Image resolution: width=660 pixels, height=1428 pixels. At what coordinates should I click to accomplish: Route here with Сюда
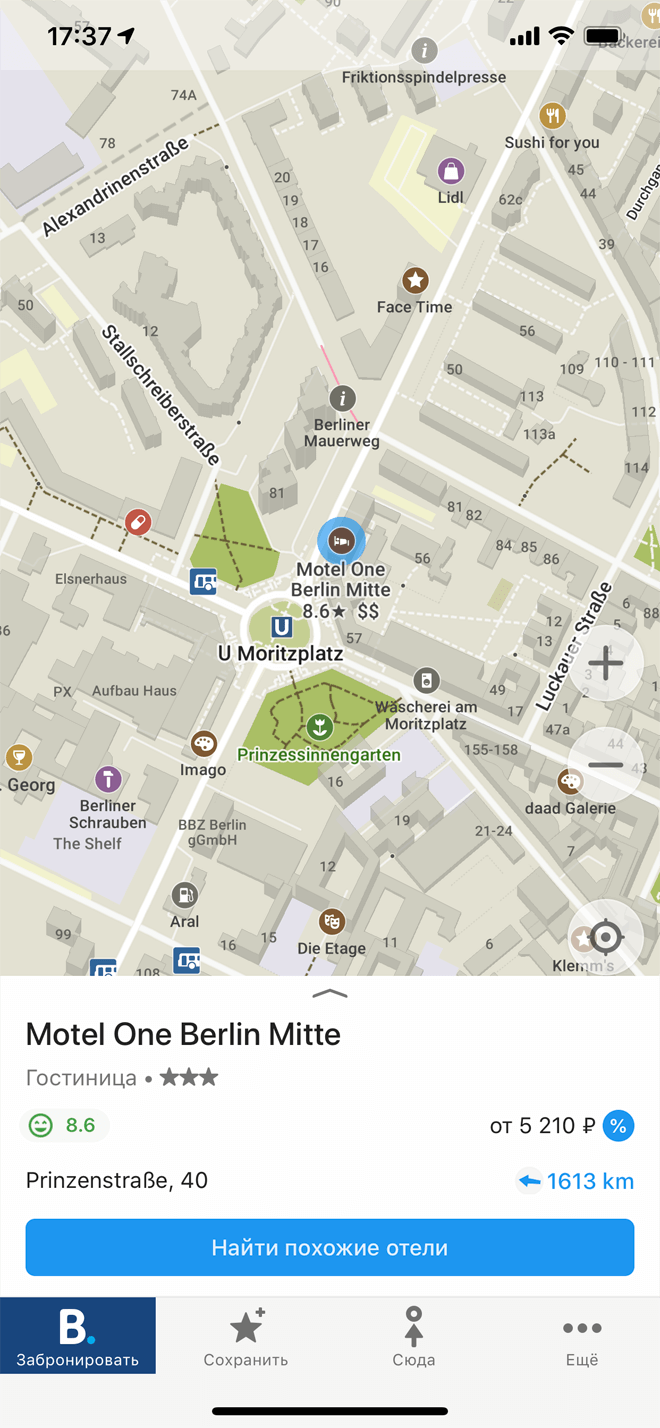414,1335
